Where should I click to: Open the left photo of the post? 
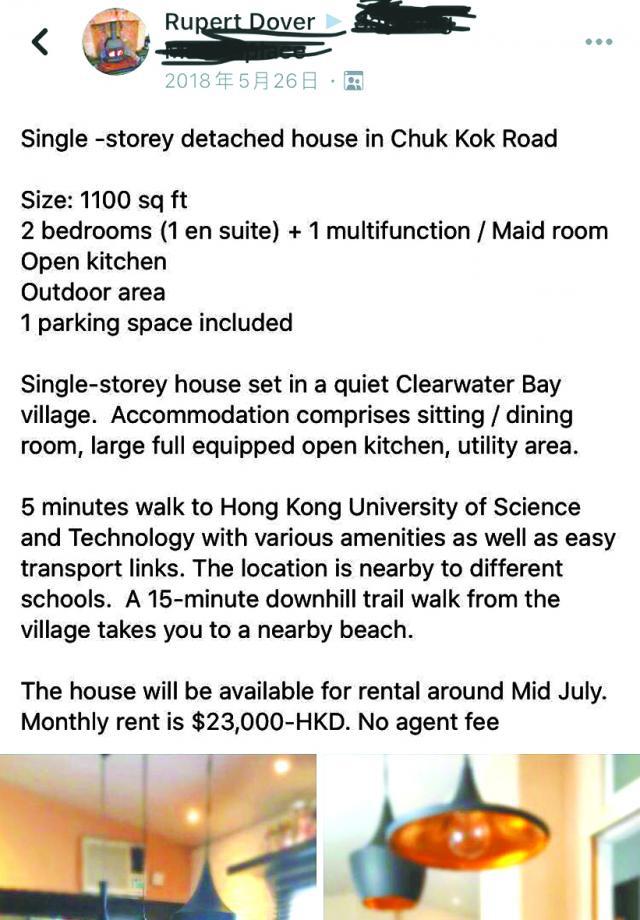coord(158,836)
